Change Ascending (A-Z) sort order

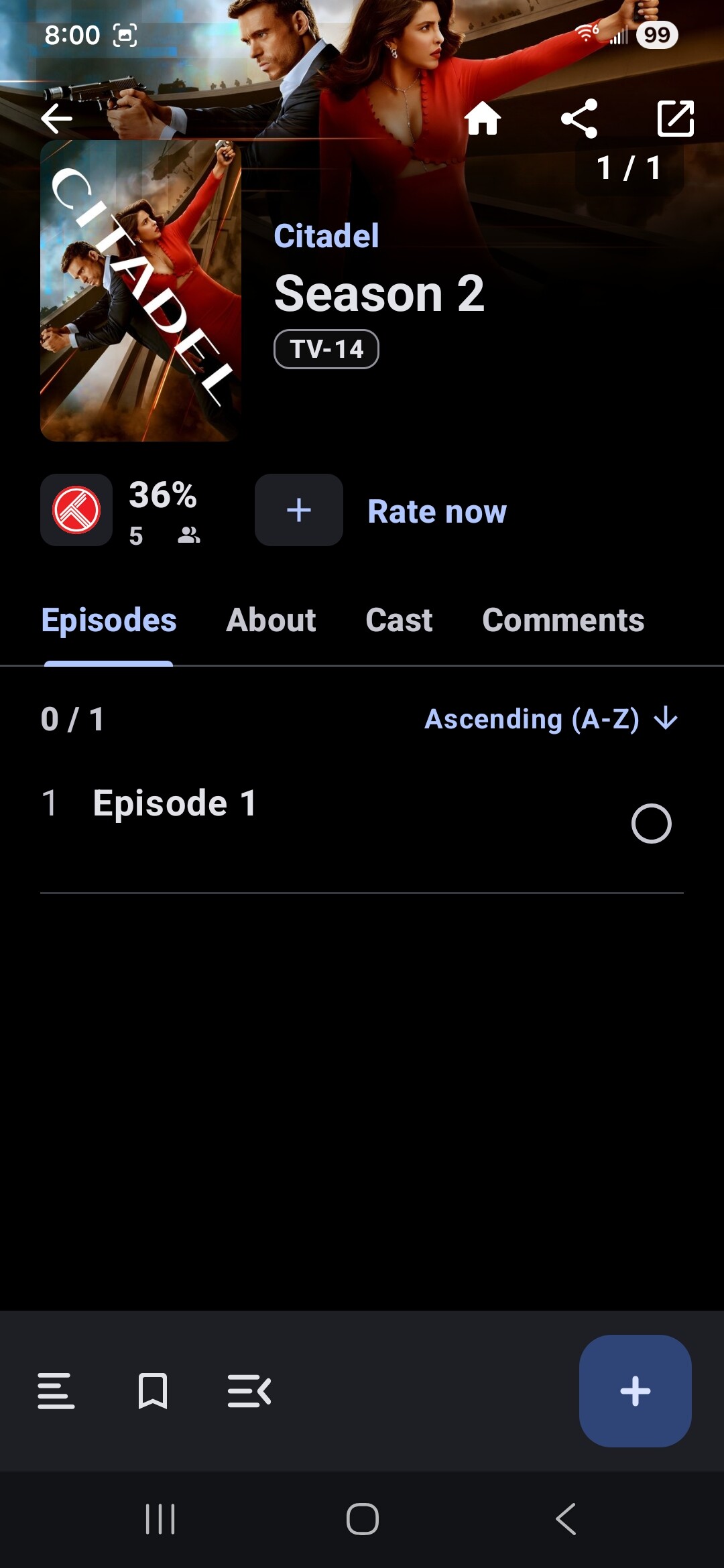point(551,719)
